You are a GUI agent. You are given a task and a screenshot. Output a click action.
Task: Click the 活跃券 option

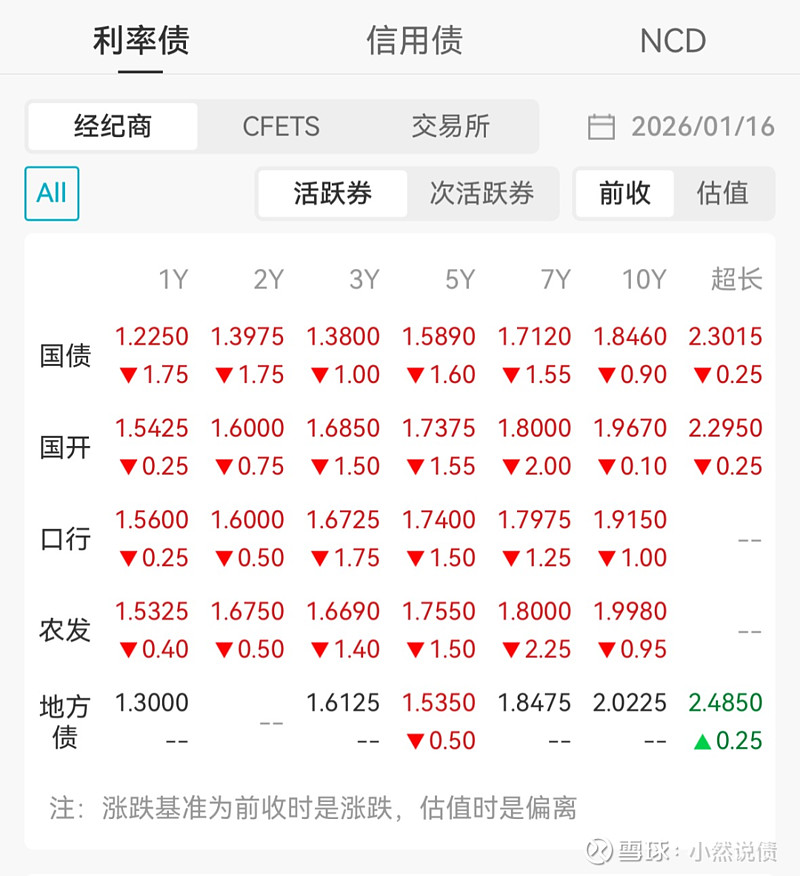(332, 194)
